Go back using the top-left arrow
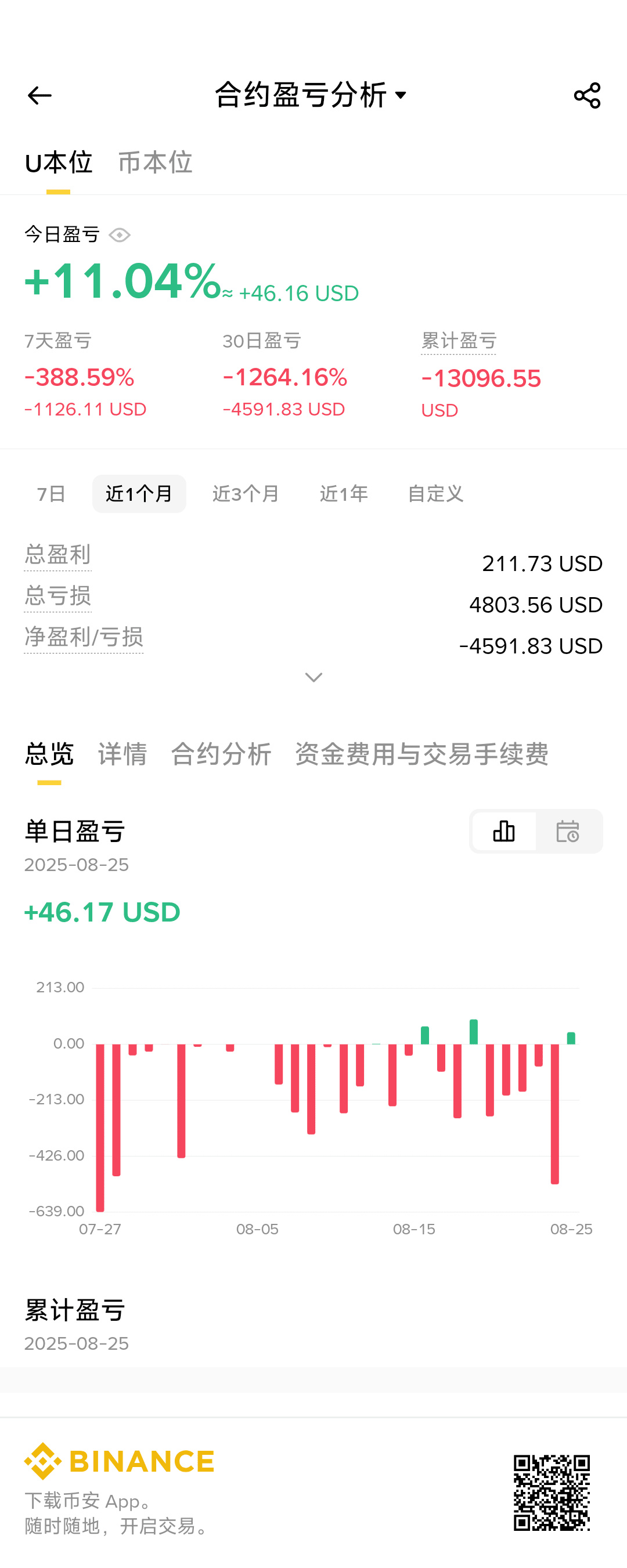The image size is (627, 1568). click(39, 96)
